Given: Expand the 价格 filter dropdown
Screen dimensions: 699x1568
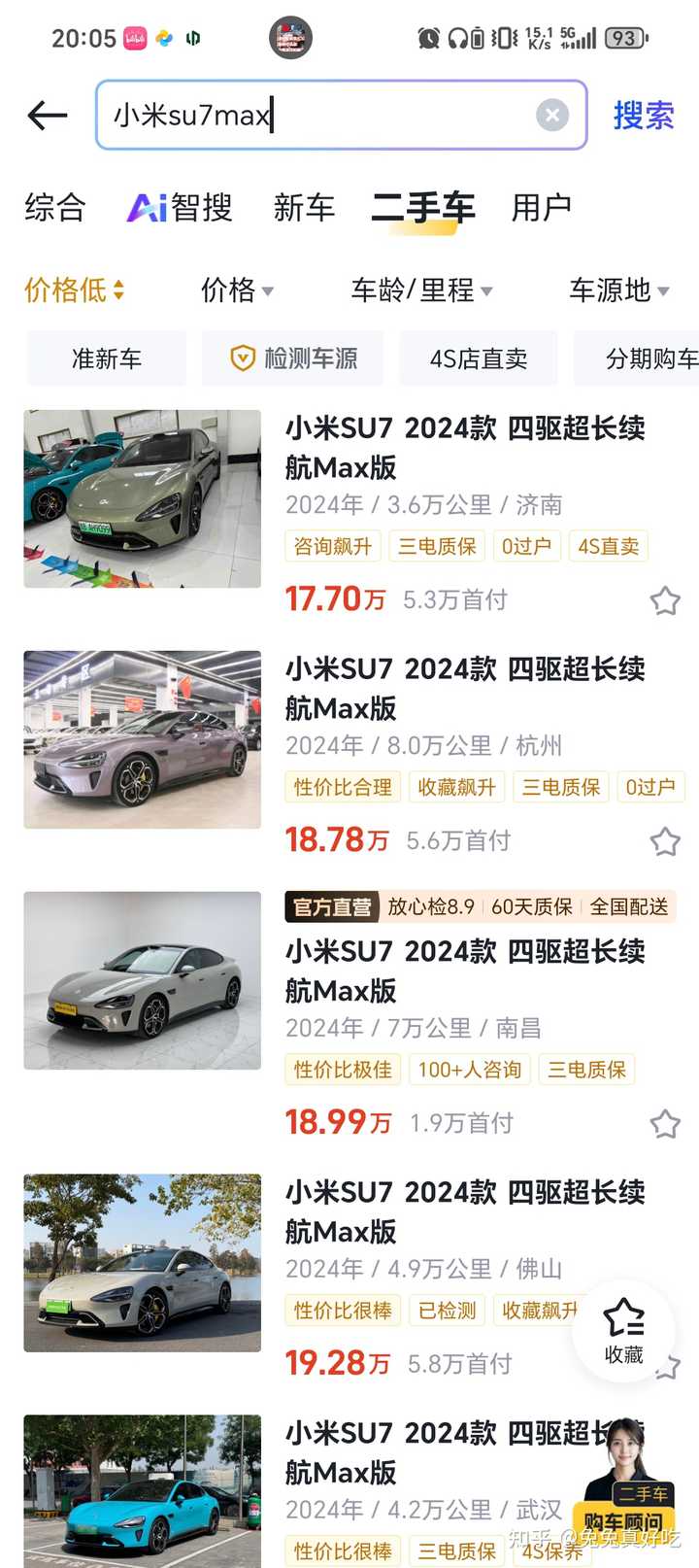Looking at the screenshot, I should point(237,290).
